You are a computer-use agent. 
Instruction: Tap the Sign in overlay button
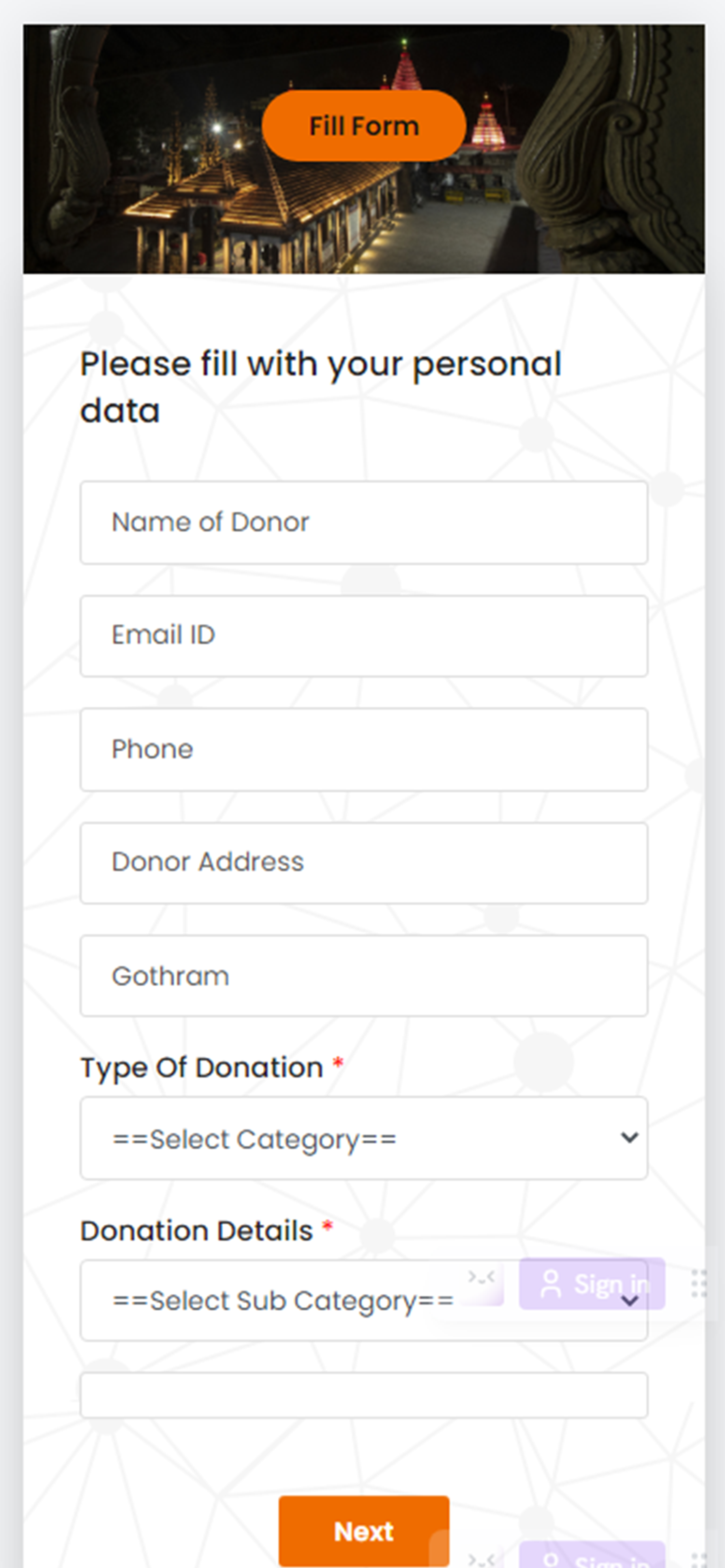coord(592,1284)
